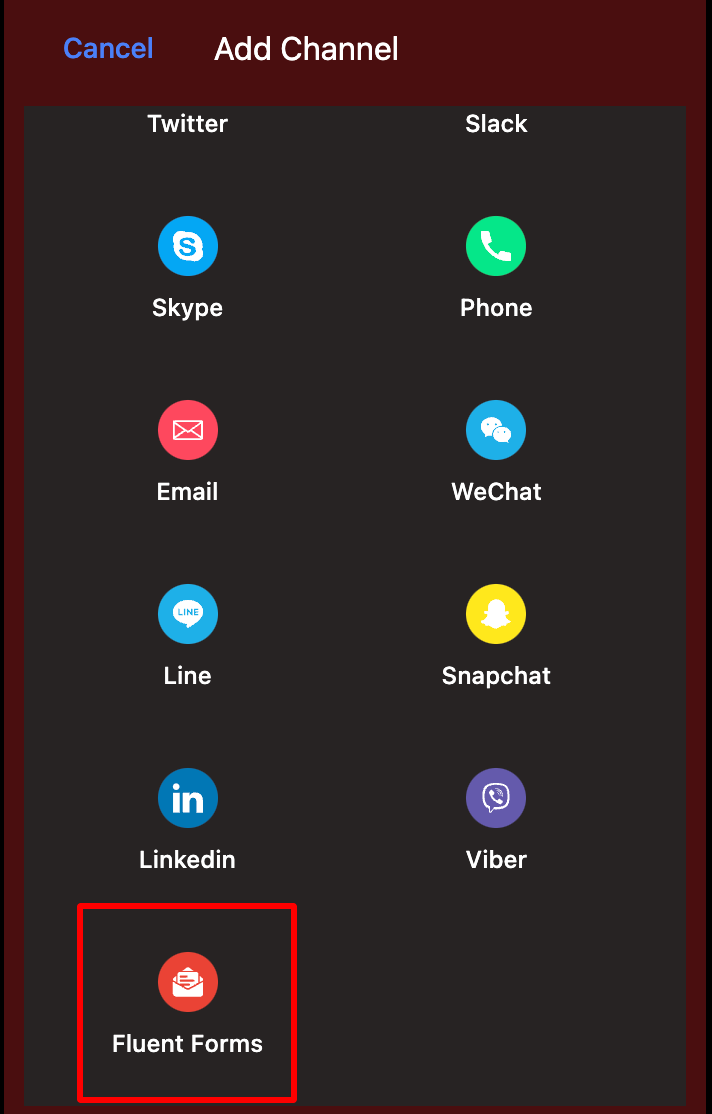
Task: Pick the Email channel
Action: [x=187, y=431]
